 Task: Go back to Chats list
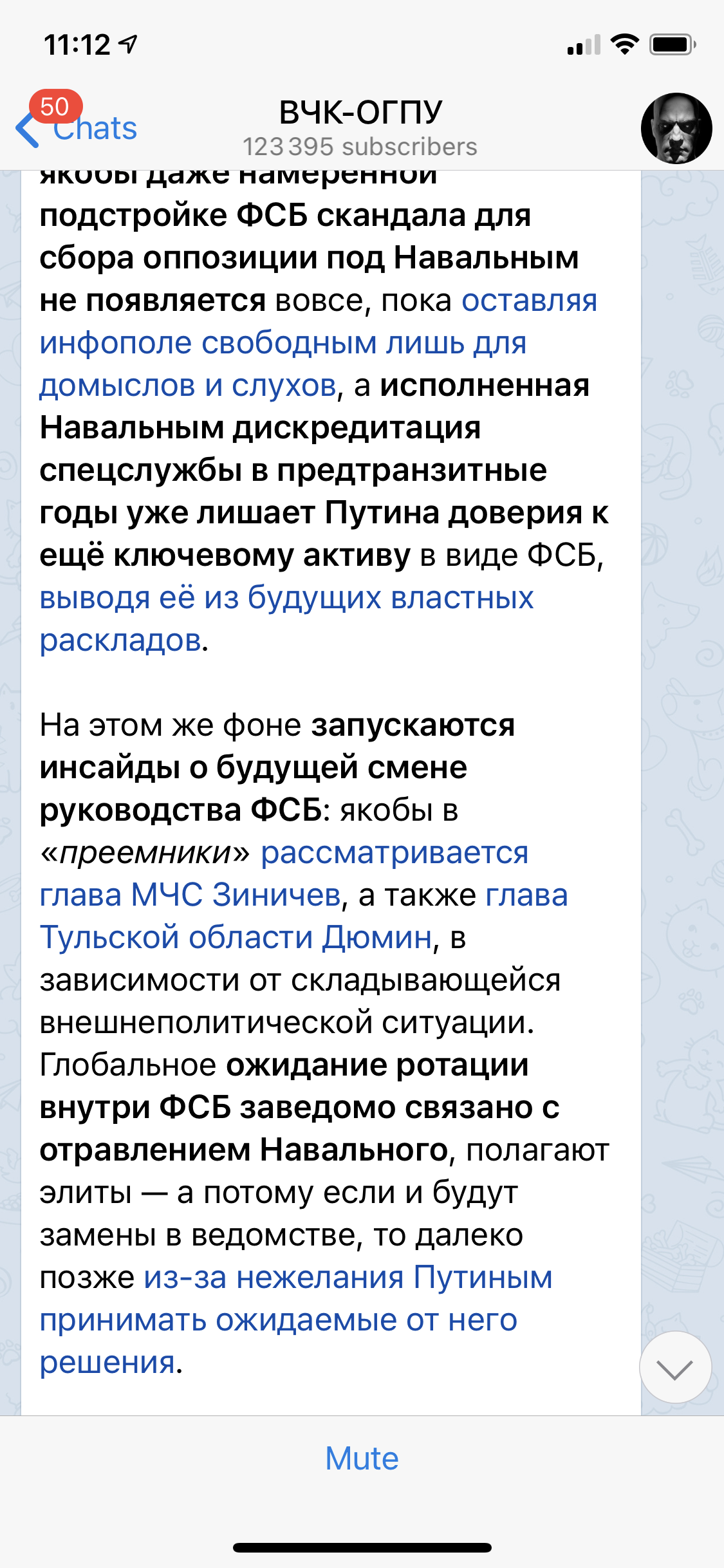77,127
